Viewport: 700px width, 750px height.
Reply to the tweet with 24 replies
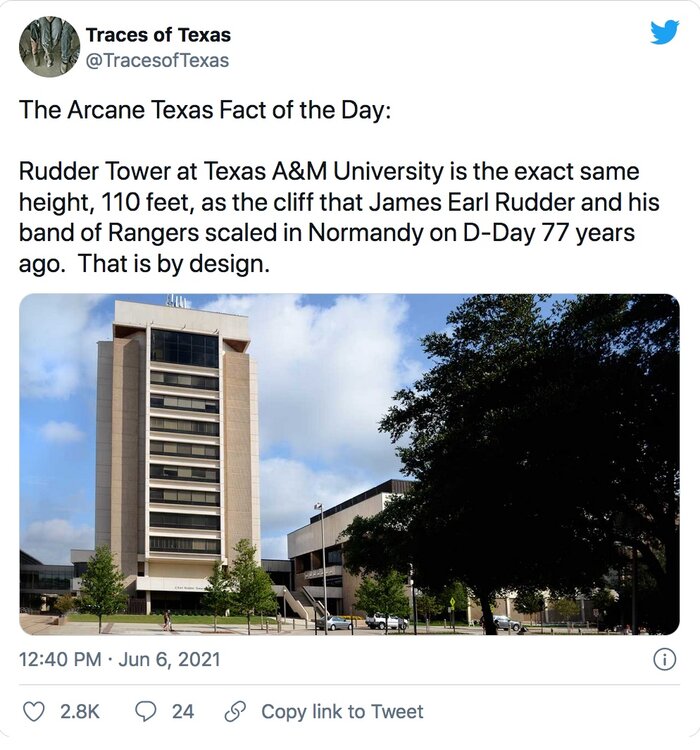click(x=146, y=712)
